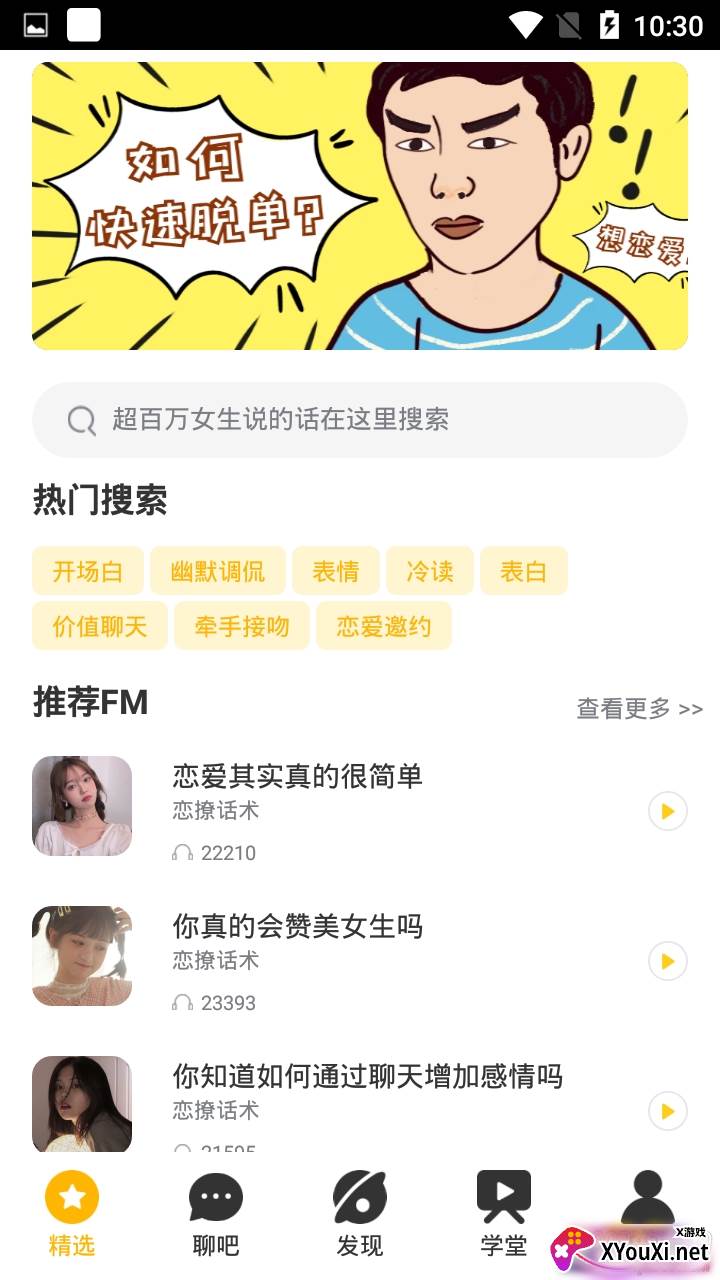Screen dimensions: 720x1280
Task: Switch to the 学堂 tab
Action: [504, 1215]
